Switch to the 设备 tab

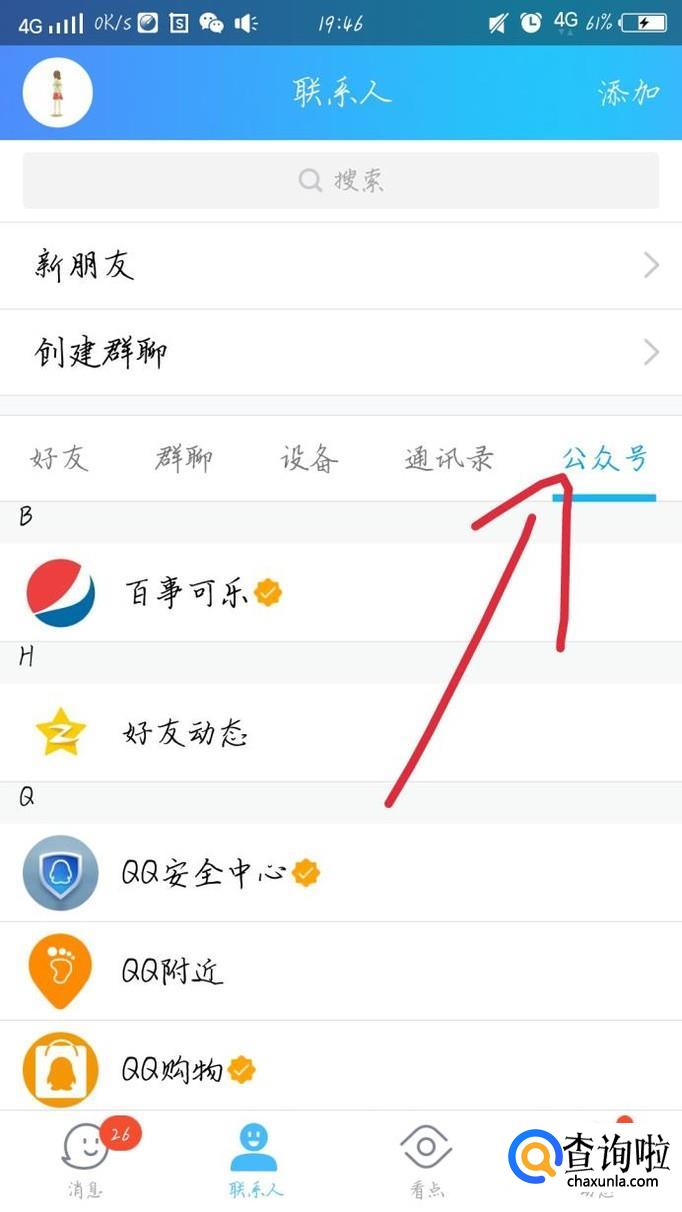click(309, 459)
